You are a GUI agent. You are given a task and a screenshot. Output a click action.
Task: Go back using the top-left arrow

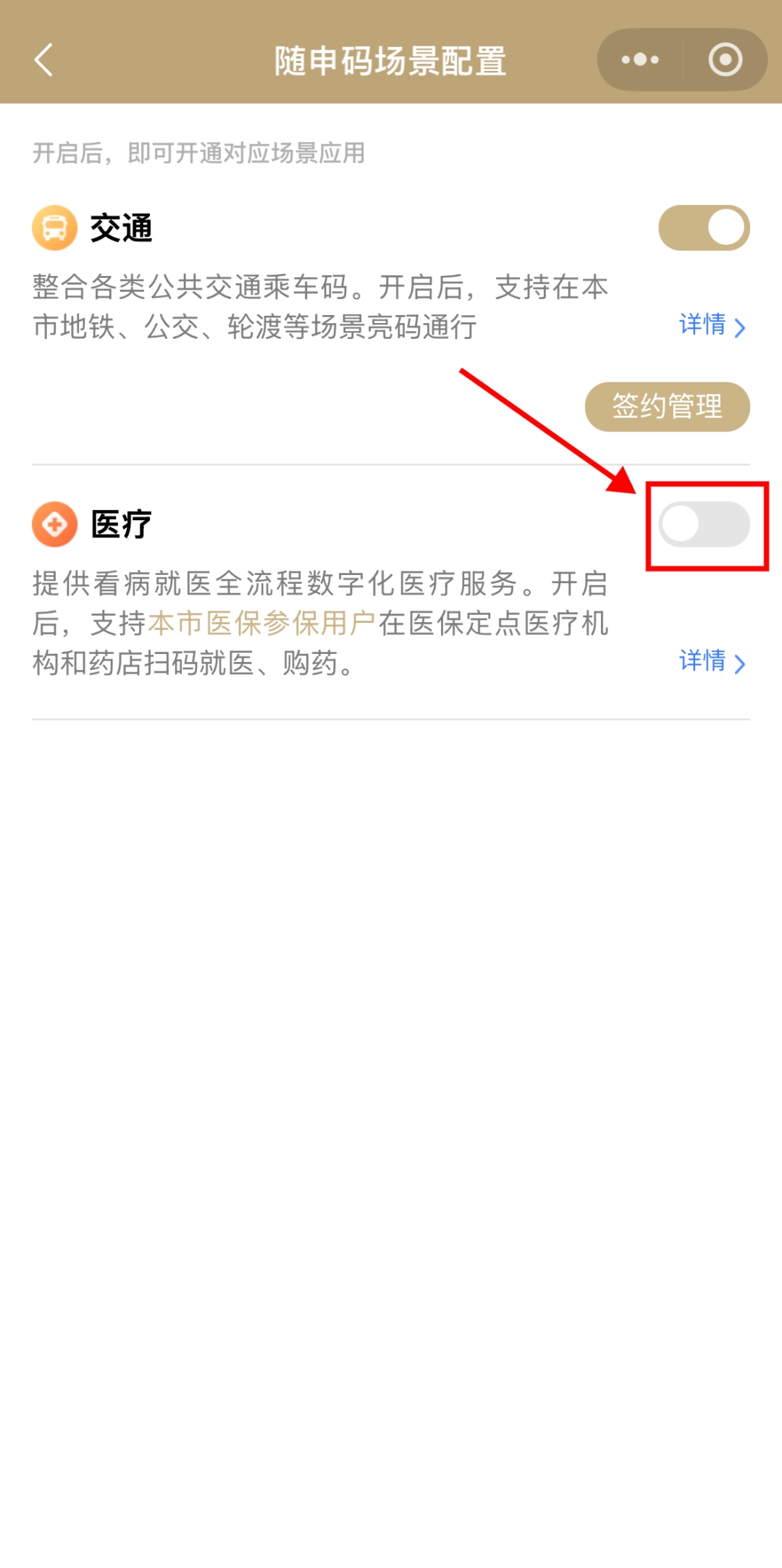tap(43, 59)
